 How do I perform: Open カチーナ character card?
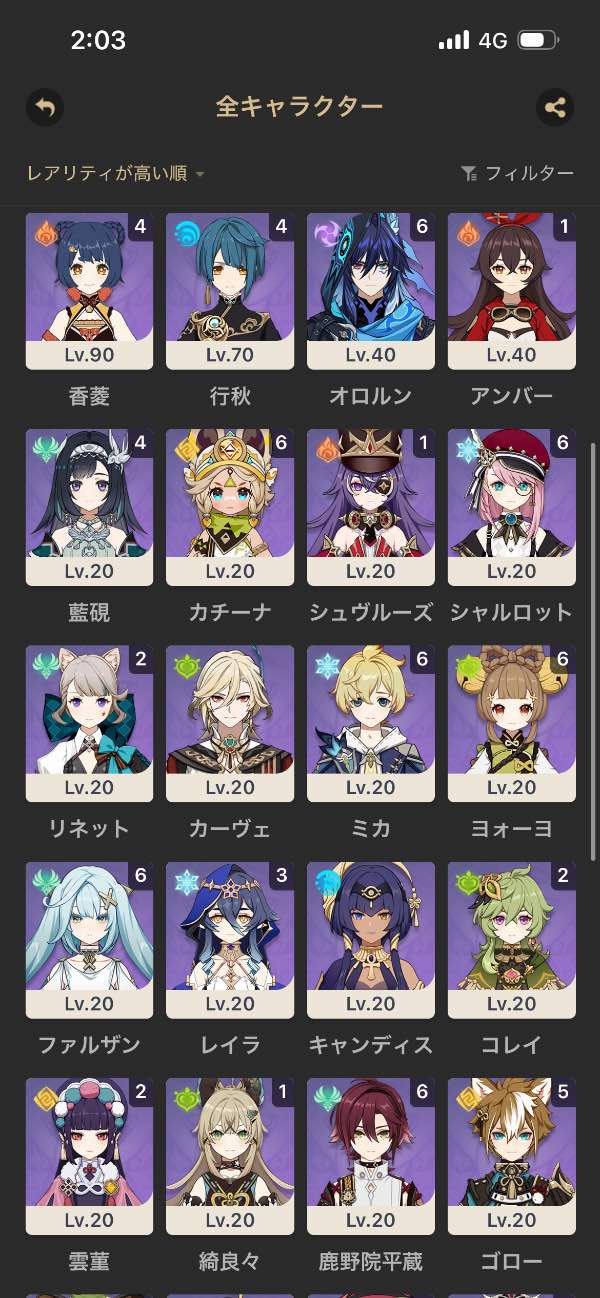[x=230, y=507]
